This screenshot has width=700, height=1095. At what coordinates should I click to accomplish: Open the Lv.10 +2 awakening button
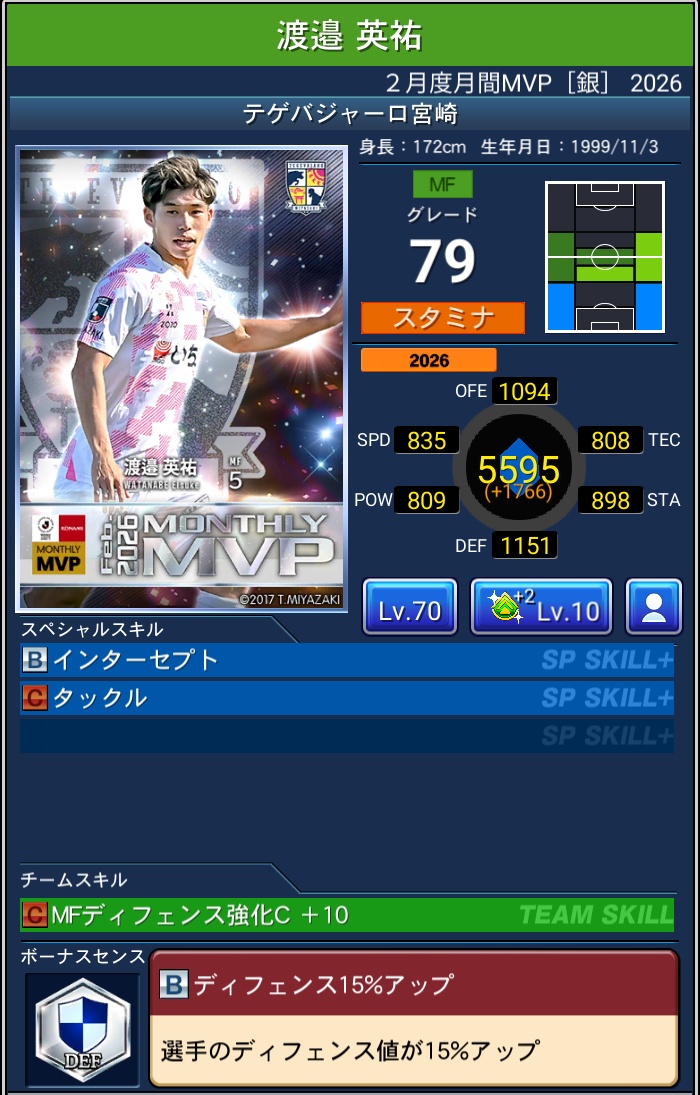click(x=541, y=607)
